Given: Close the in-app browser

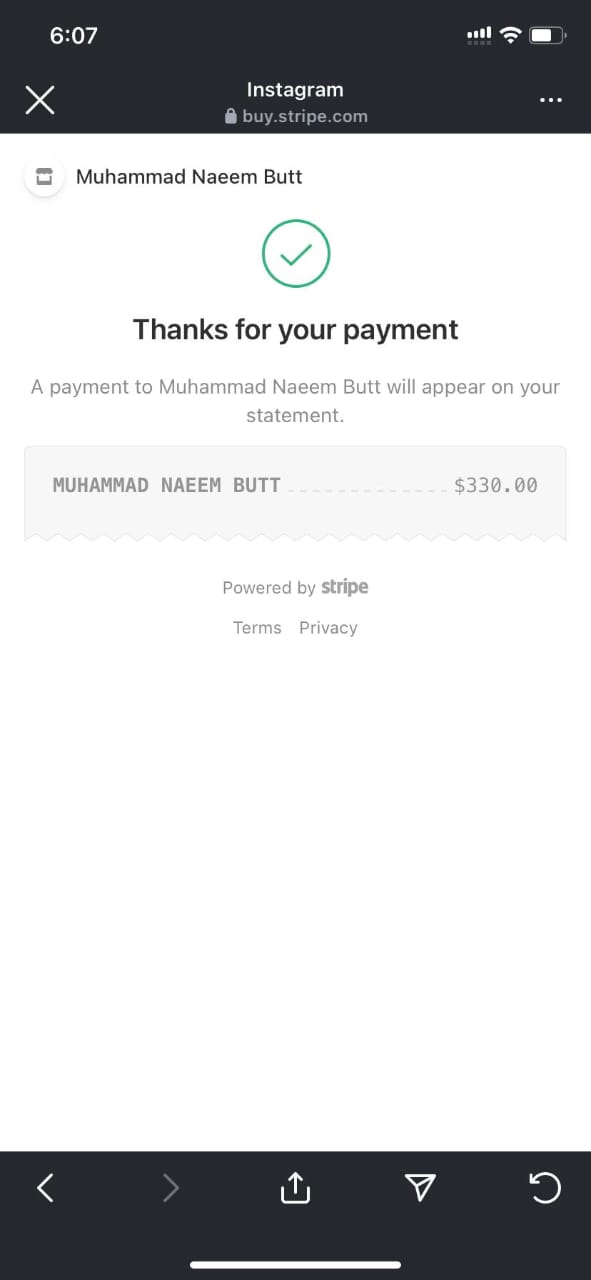Looking at the screenshot, I should coord(40,100).
